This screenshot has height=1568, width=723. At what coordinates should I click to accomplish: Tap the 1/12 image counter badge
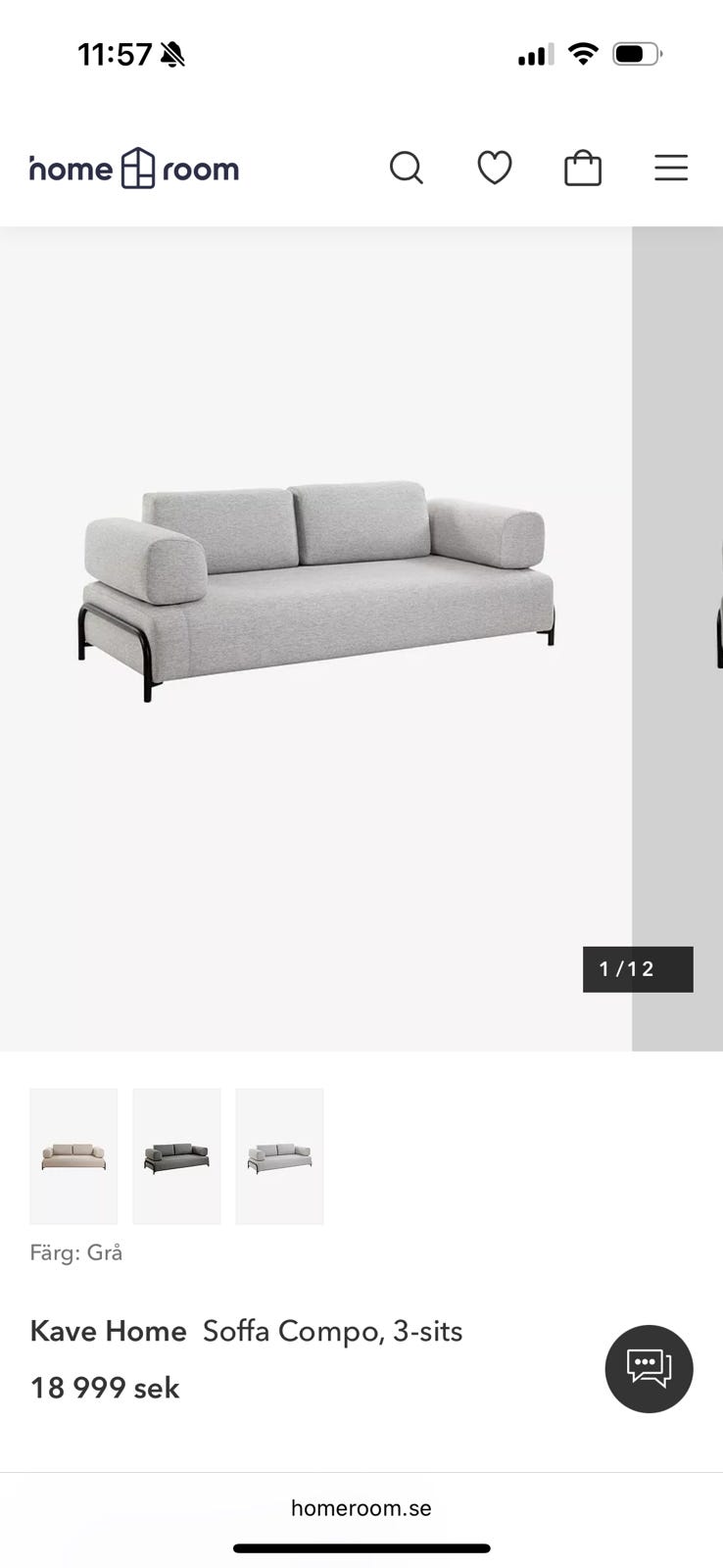637,969
